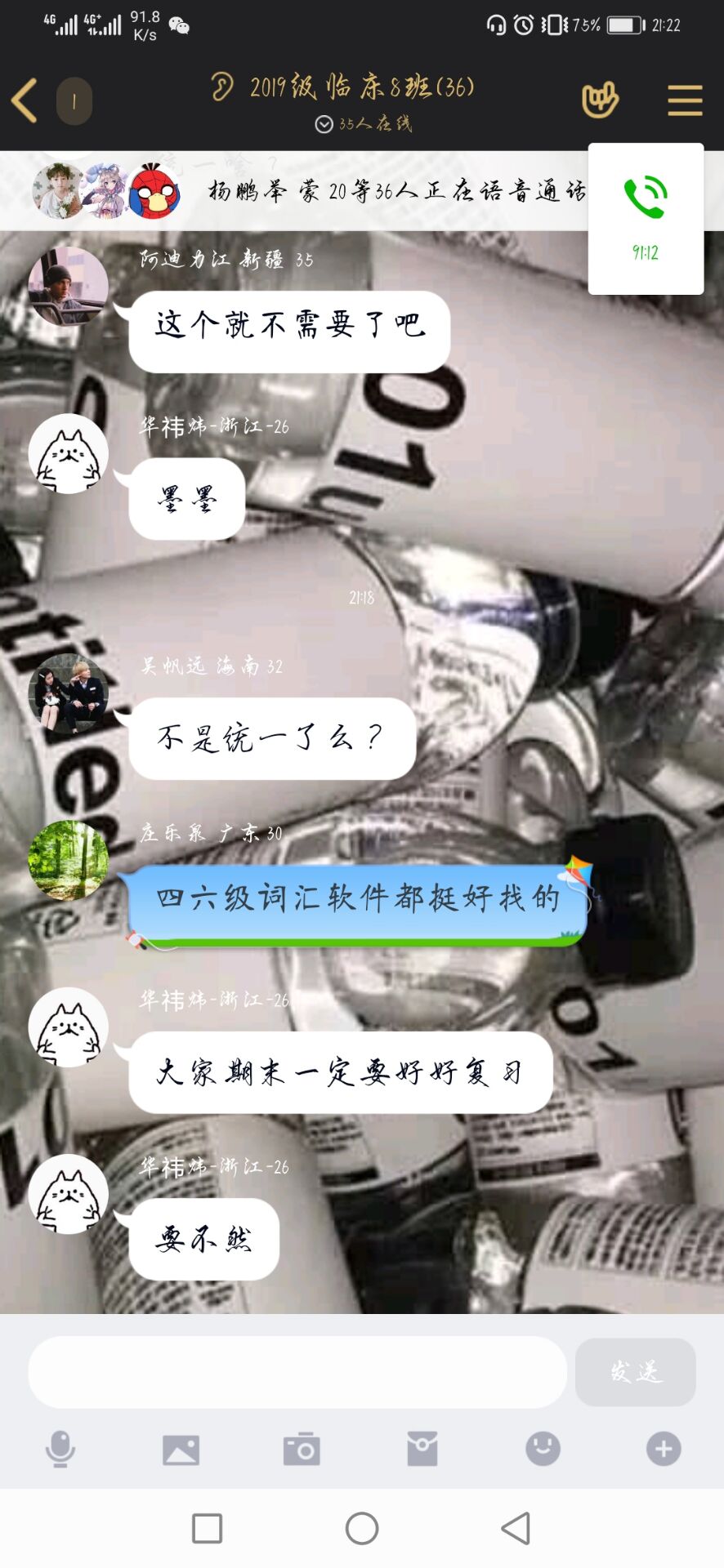Open the photo gallery picker

[181, 1449]
